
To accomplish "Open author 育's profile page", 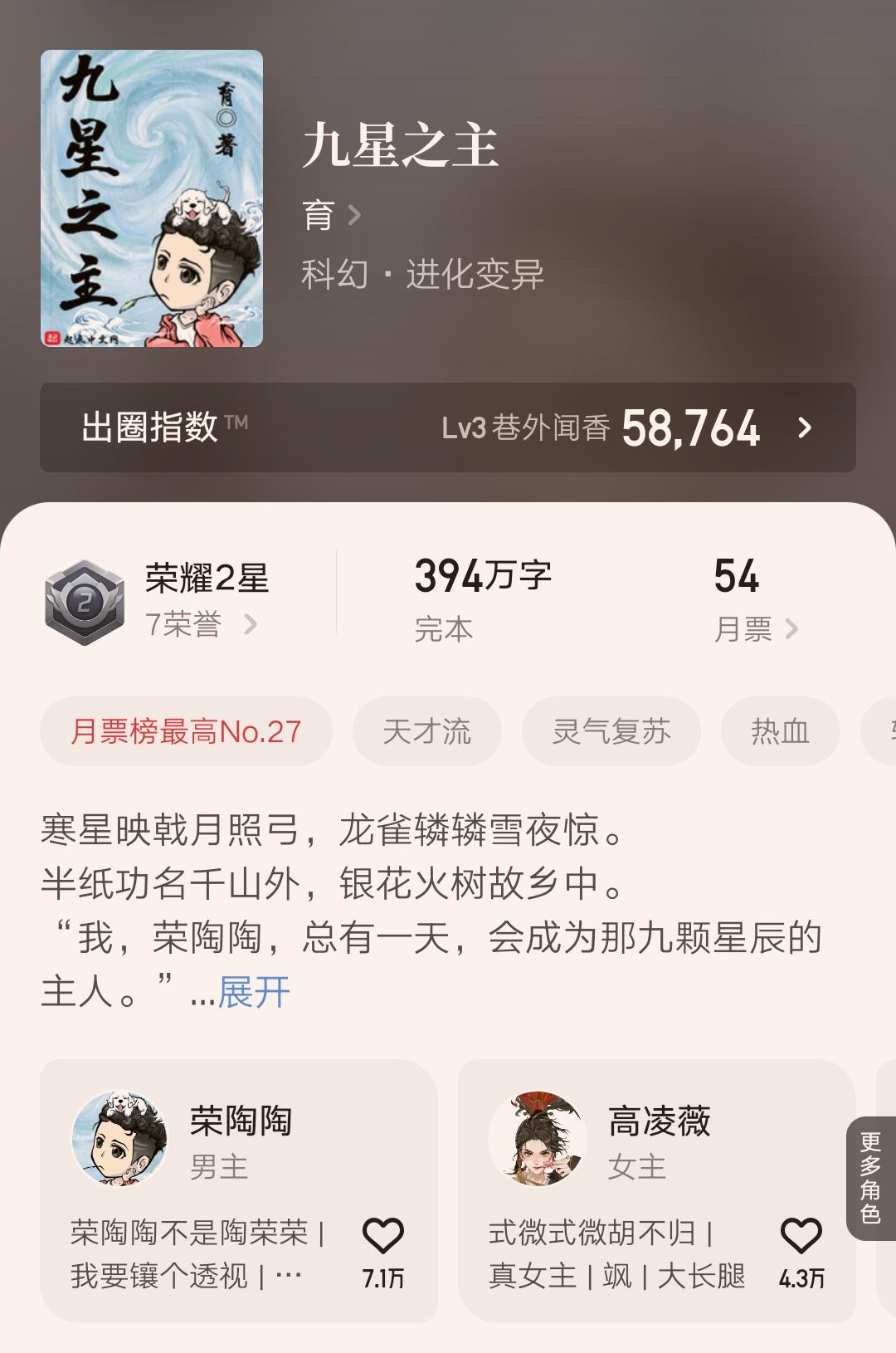I will tap(330, 216).
